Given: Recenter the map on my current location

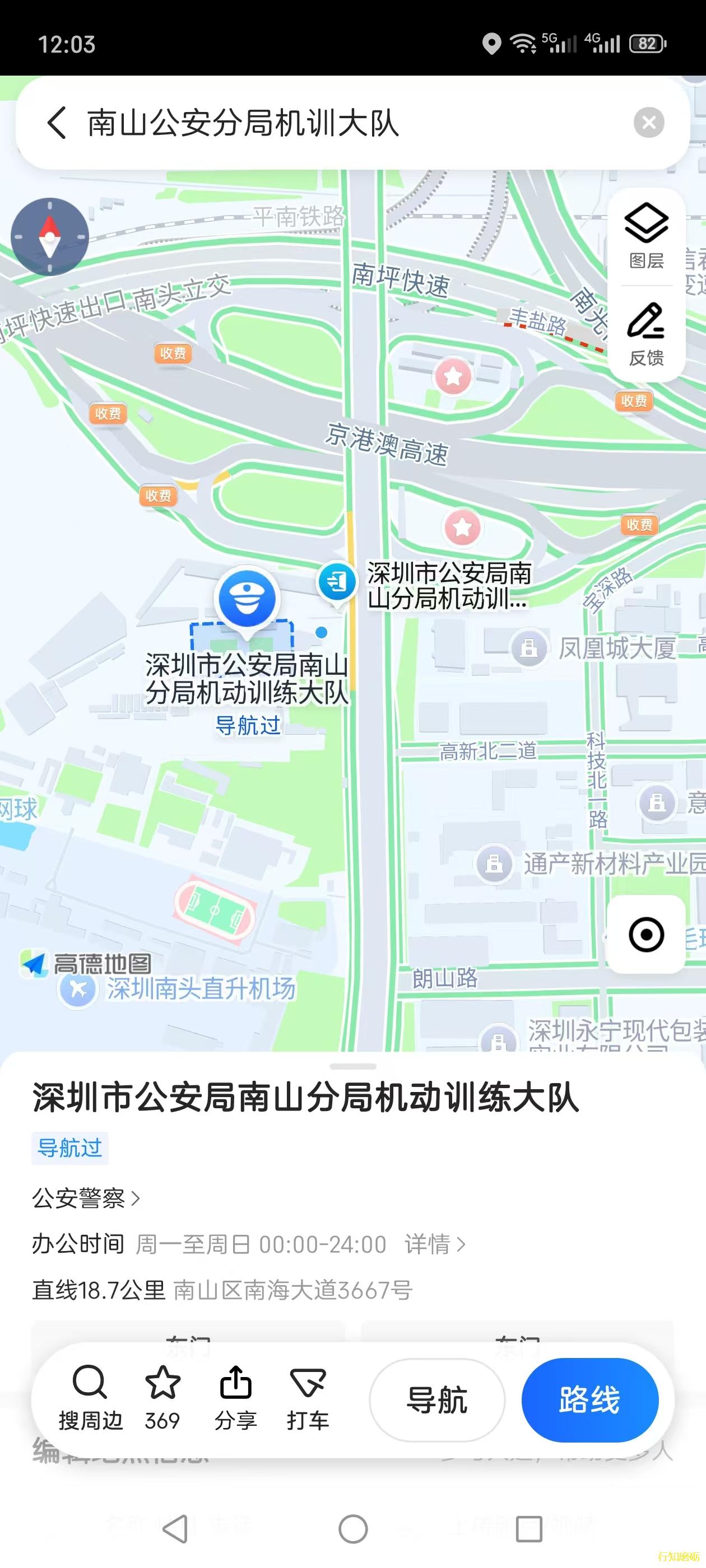Looking at the screenshot, I should coord(645,934).
